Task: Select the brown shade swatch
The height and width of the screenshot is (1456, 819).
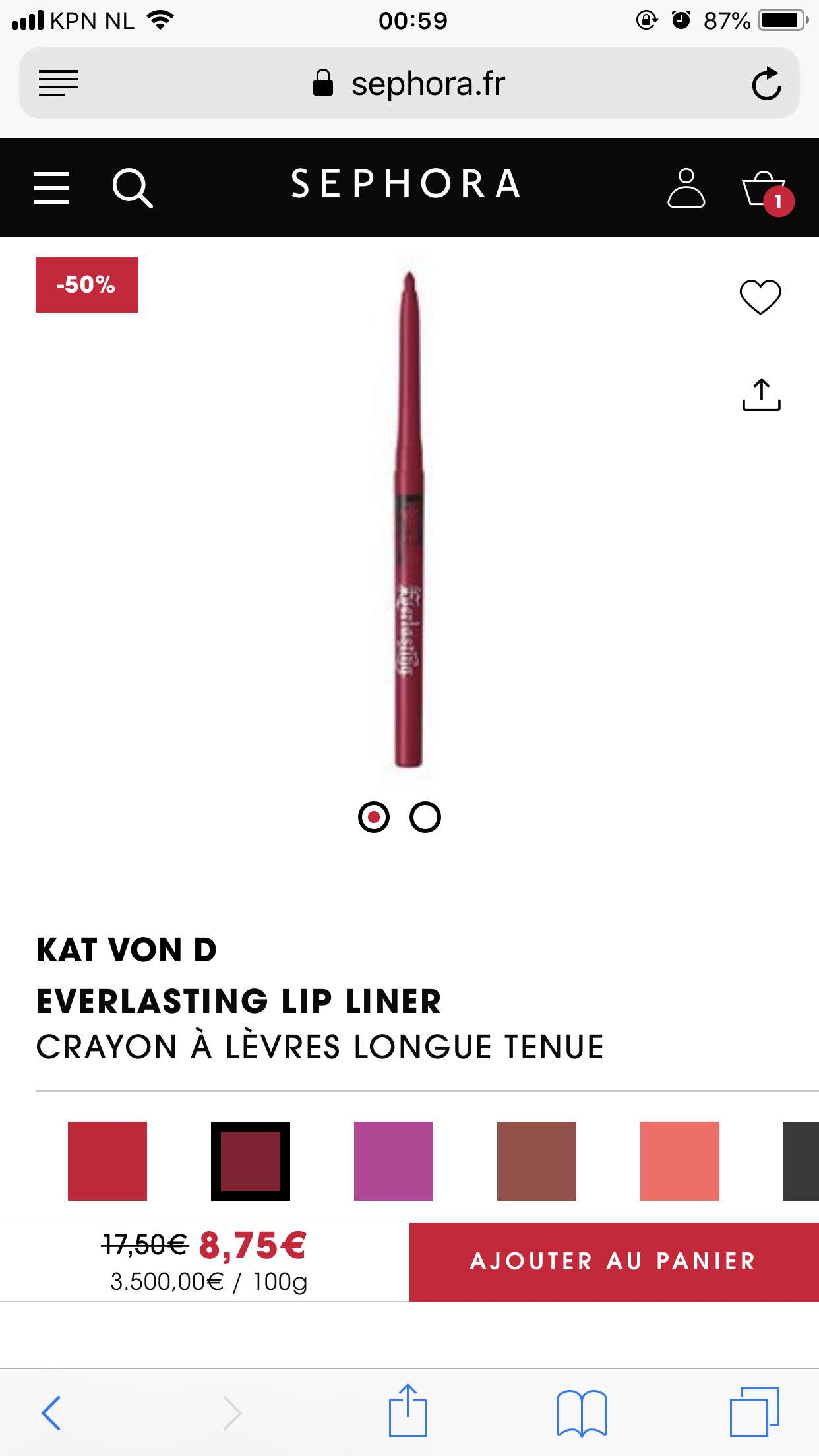Action: (x=537, y=1161)
